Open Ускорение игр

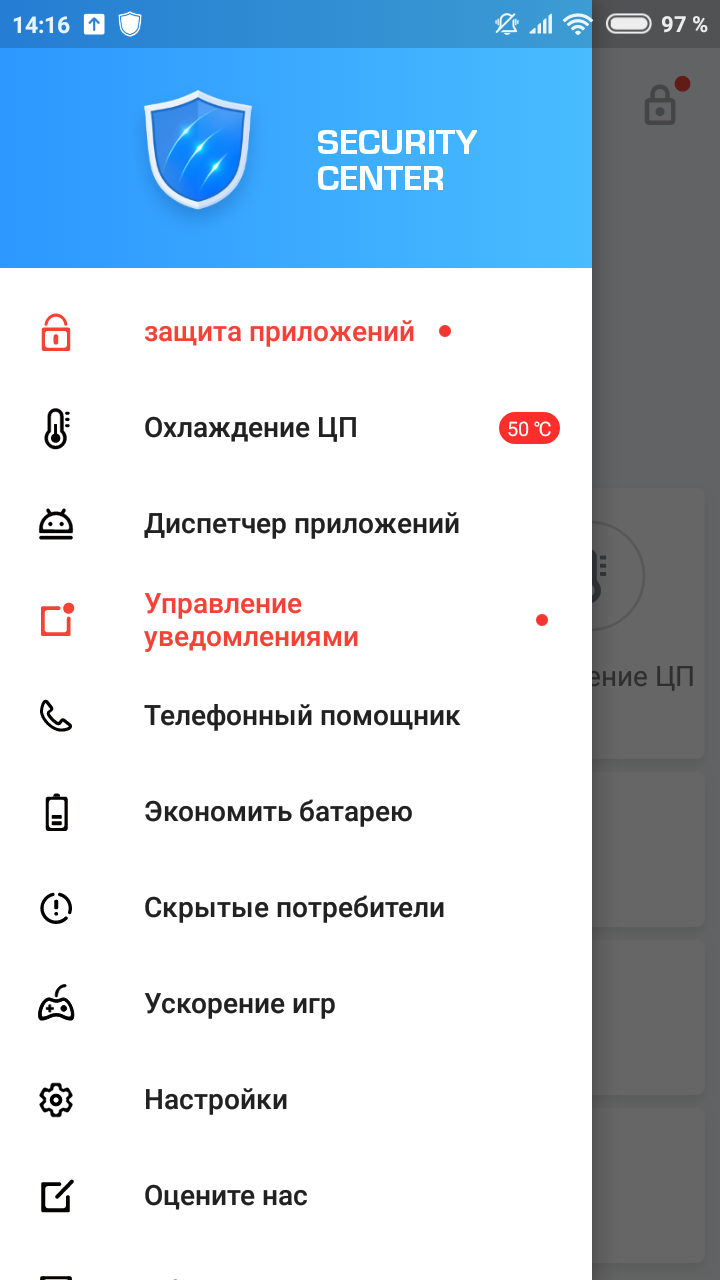pos(296,1004)
